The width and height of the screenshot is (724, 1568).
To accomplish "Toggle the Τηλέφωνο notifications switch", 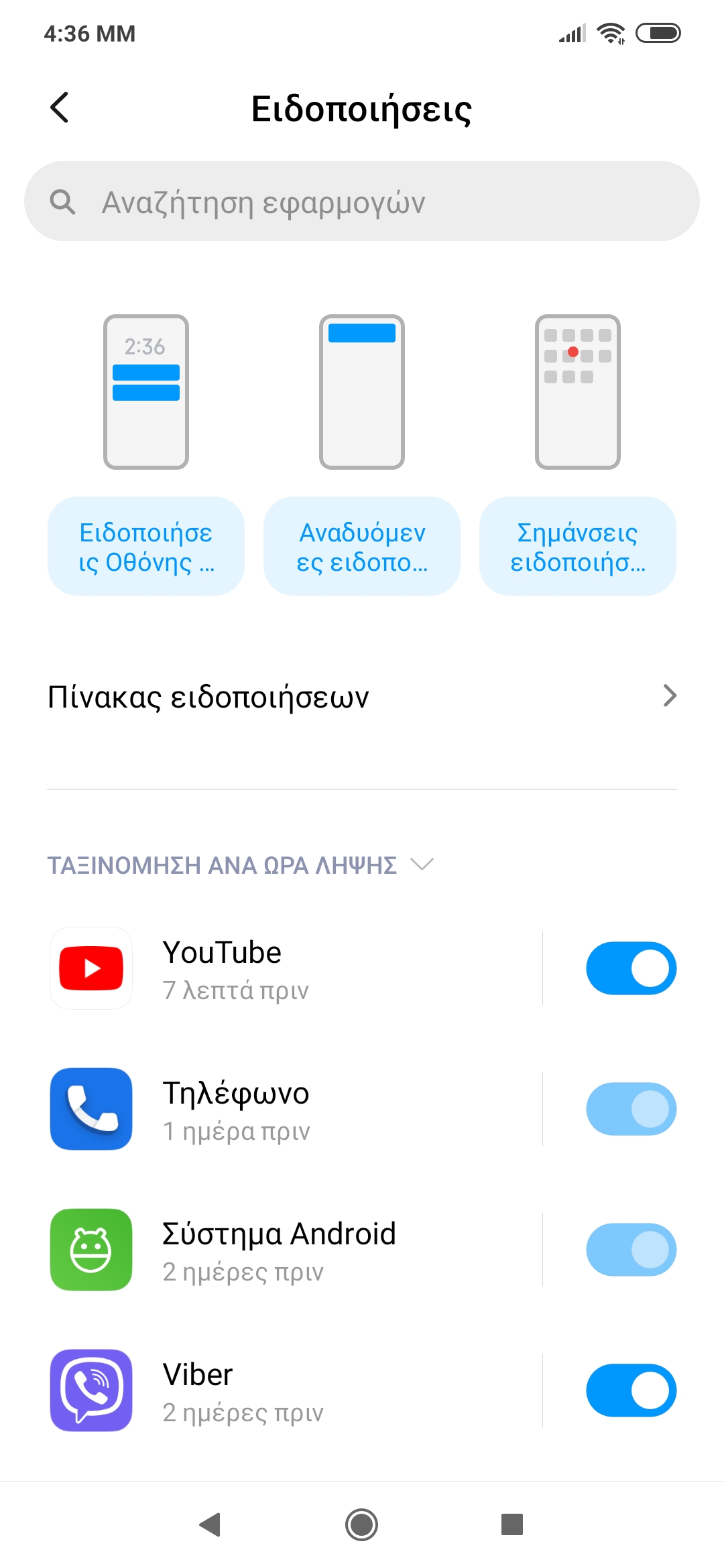I will tap(631, 1109).
